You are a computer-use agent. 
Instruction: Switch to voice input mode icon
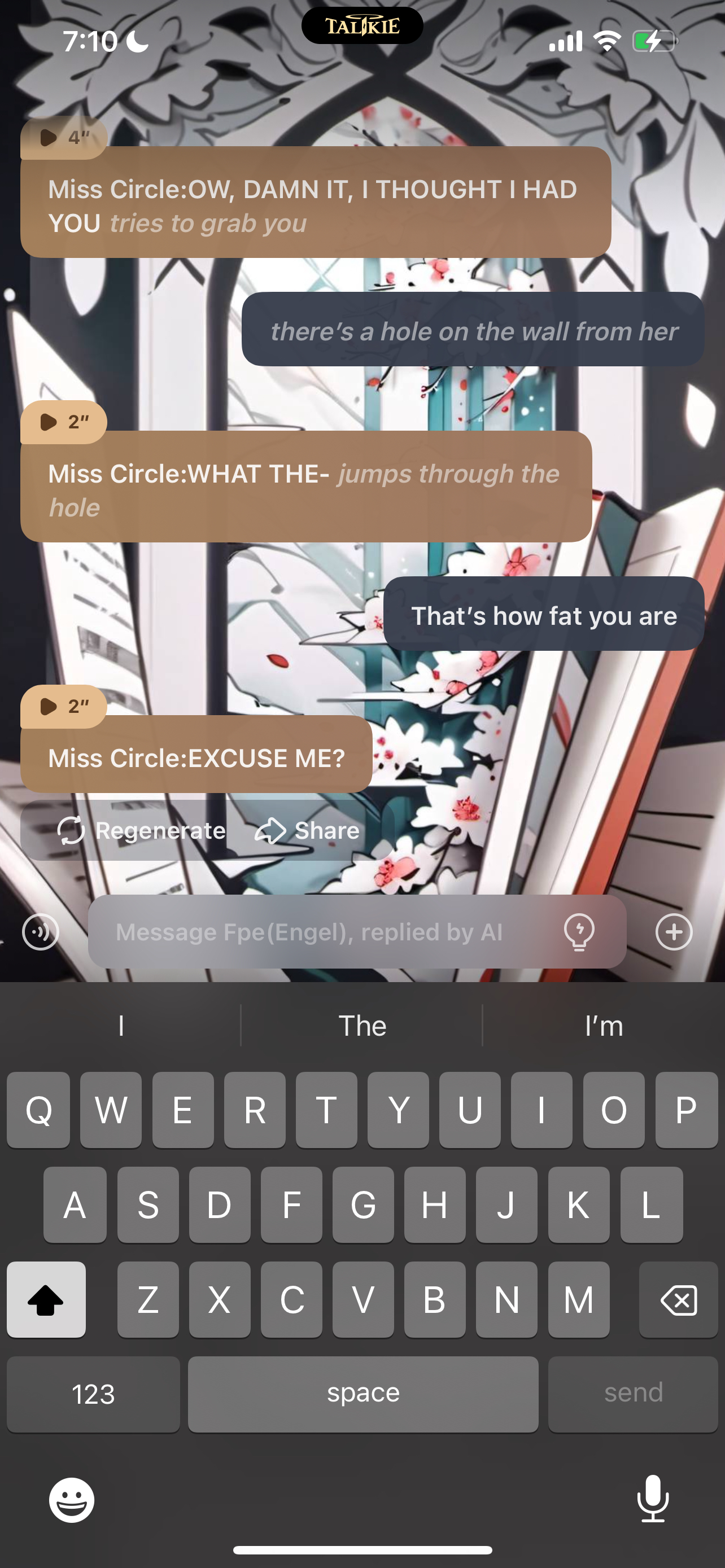(41, 932)
